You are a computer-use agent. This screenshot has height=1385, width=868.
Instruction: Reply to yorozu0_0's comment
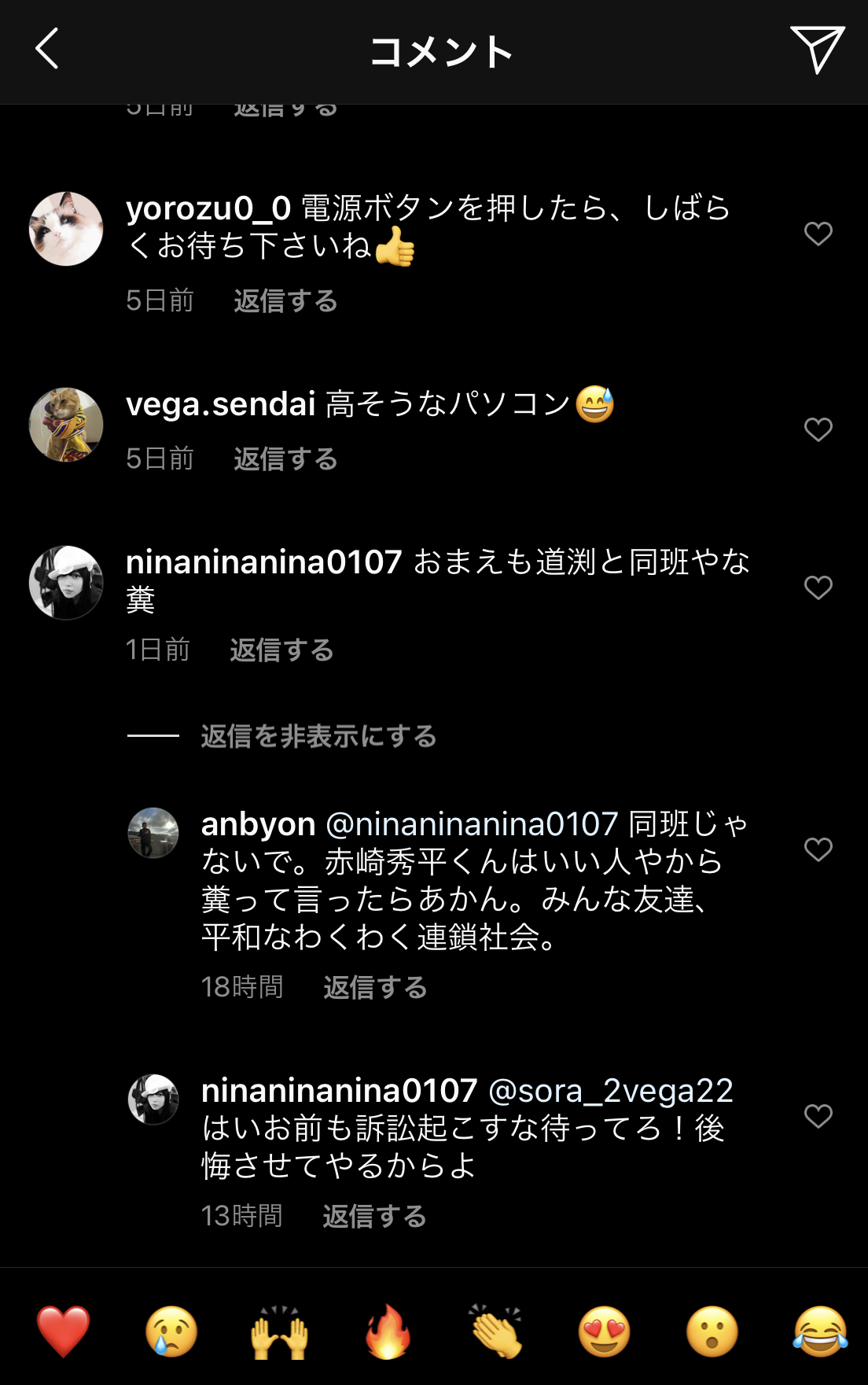285,300
